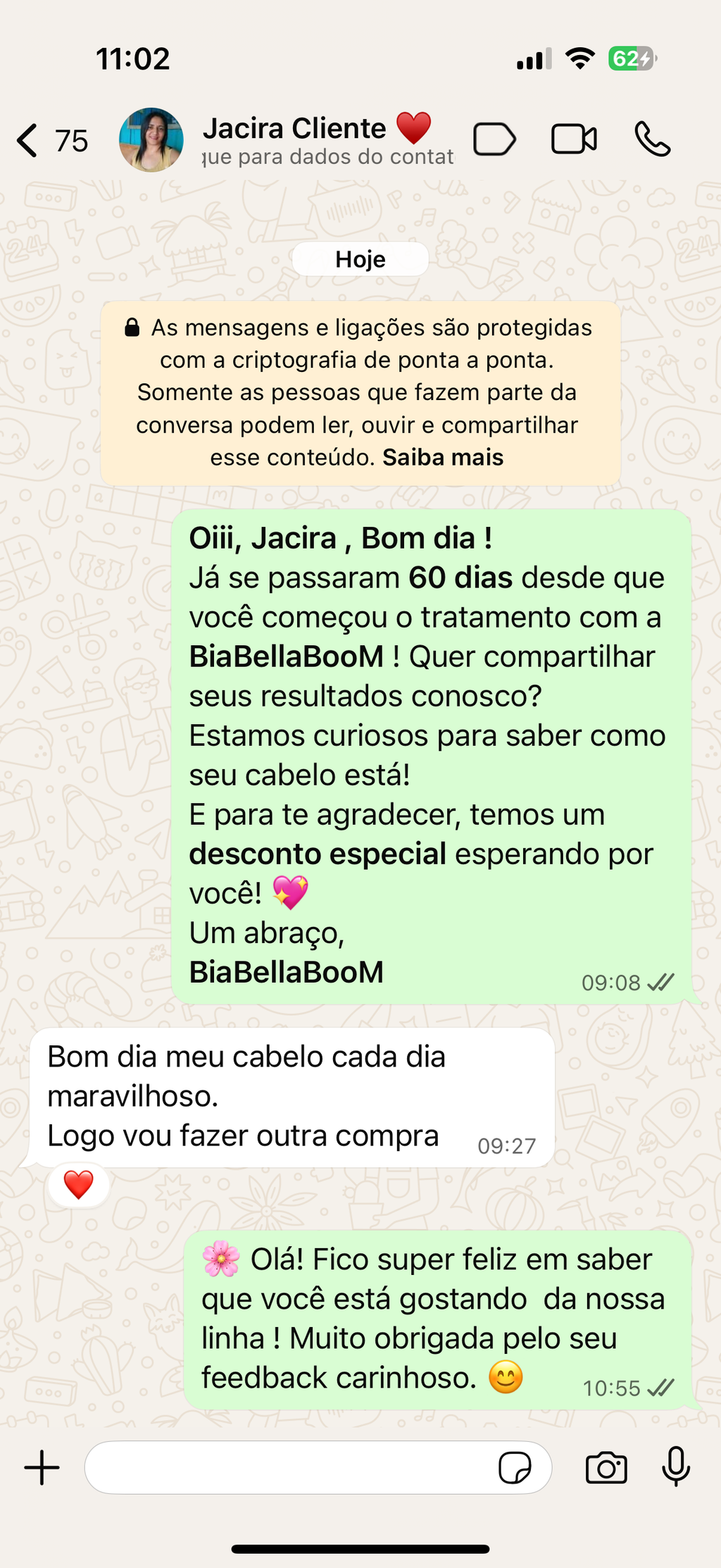The height and width of the screenshot is (1568, 721).
Task: Open the Saiba mais encryption link
Action: pos(443,458)
